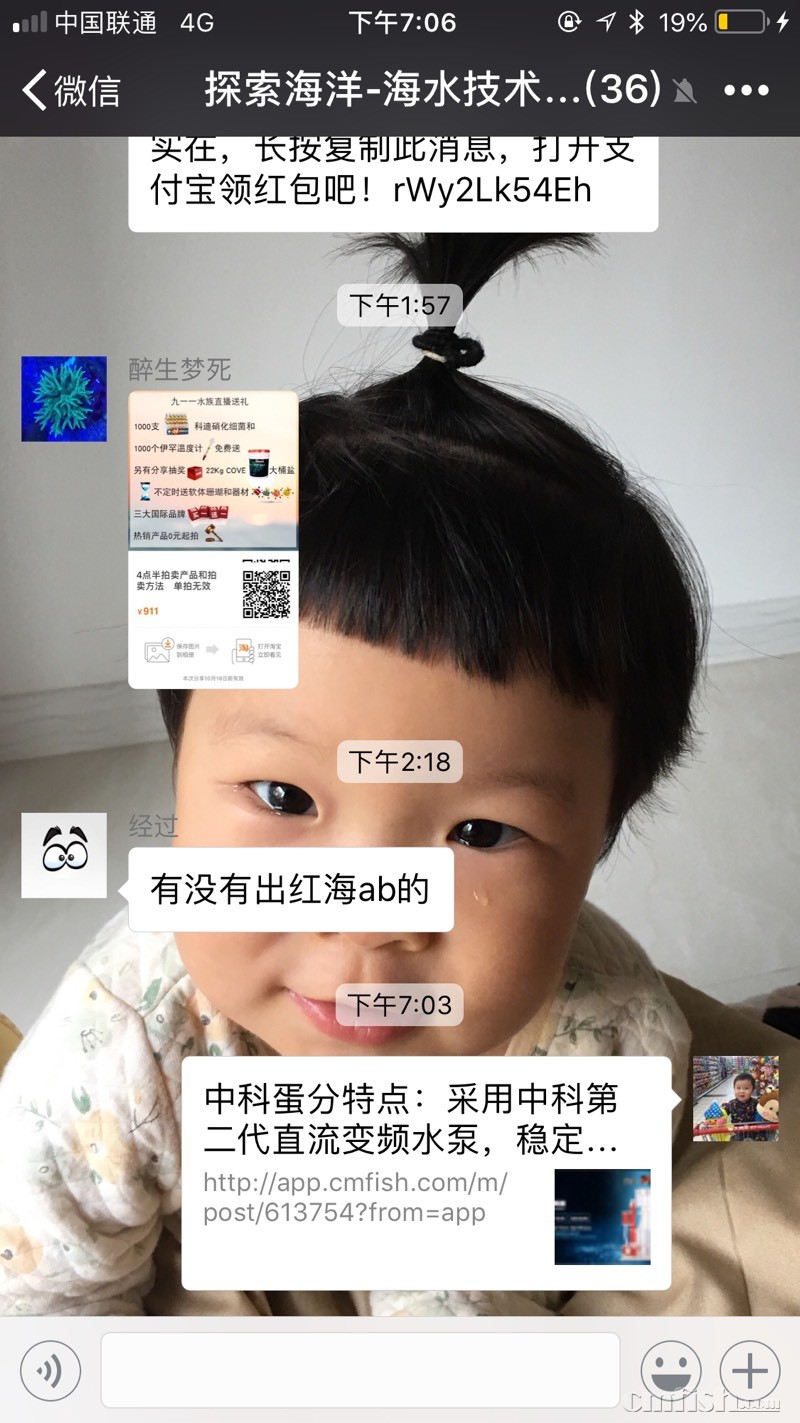View the promotional image sent by 醉生梦死
The width and height of the screenshot is (800, 1423).
point(213,539)
